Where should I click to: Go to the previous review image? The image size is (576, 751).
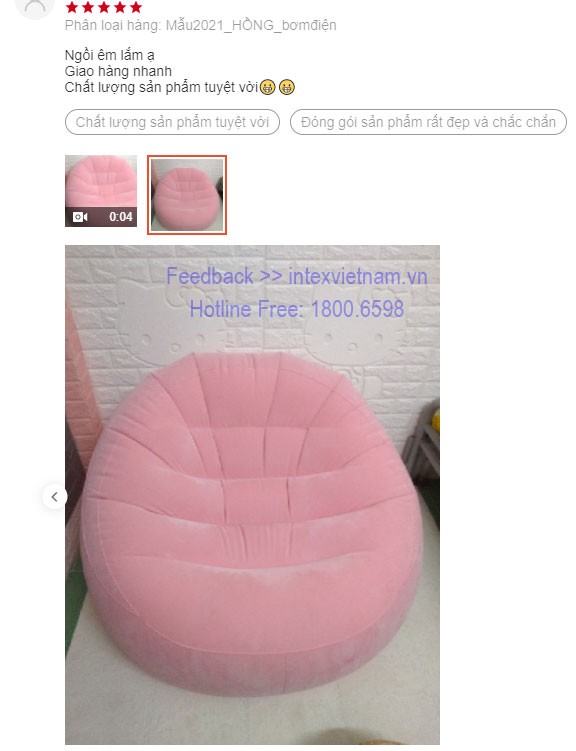[x=54, y=497]
